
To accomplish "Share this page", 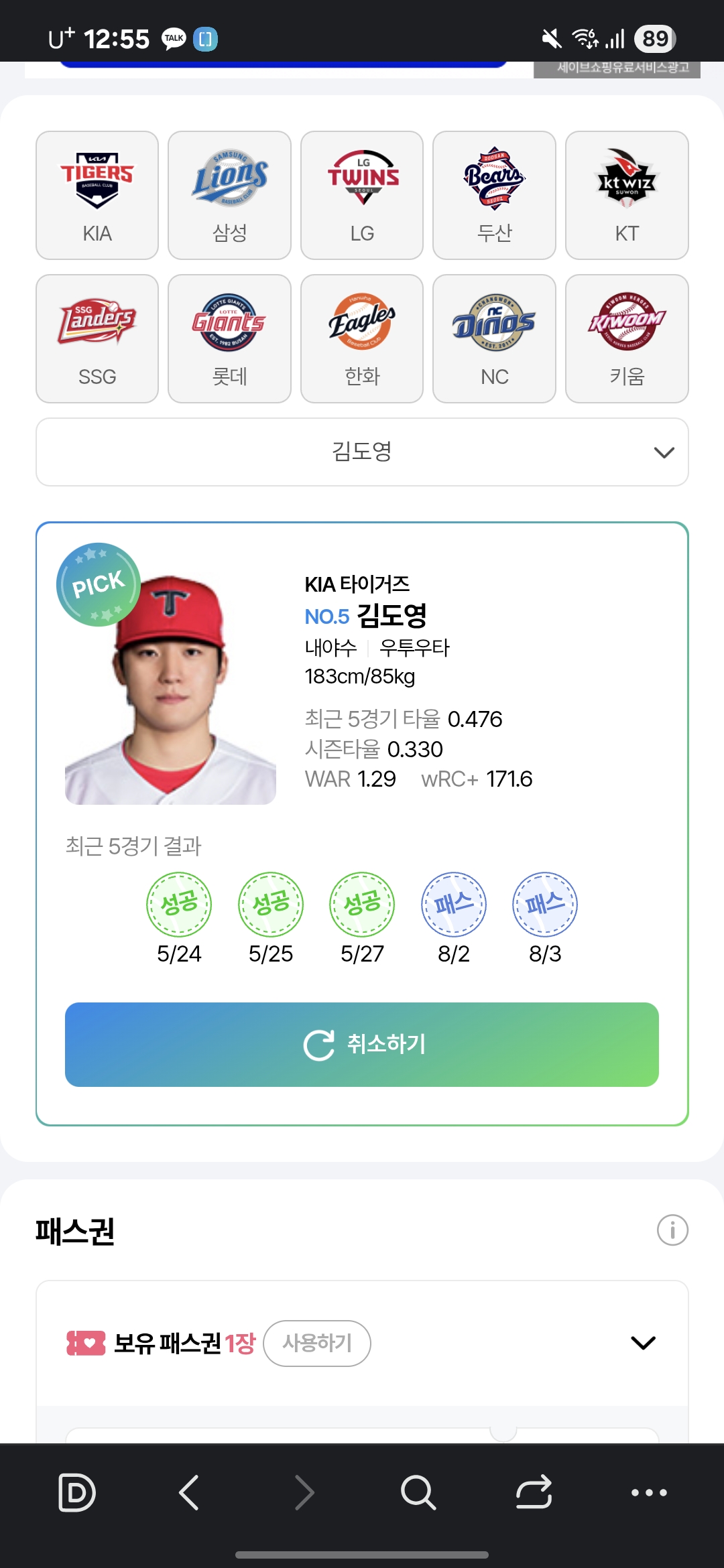I will click(x=534, y=1493).
